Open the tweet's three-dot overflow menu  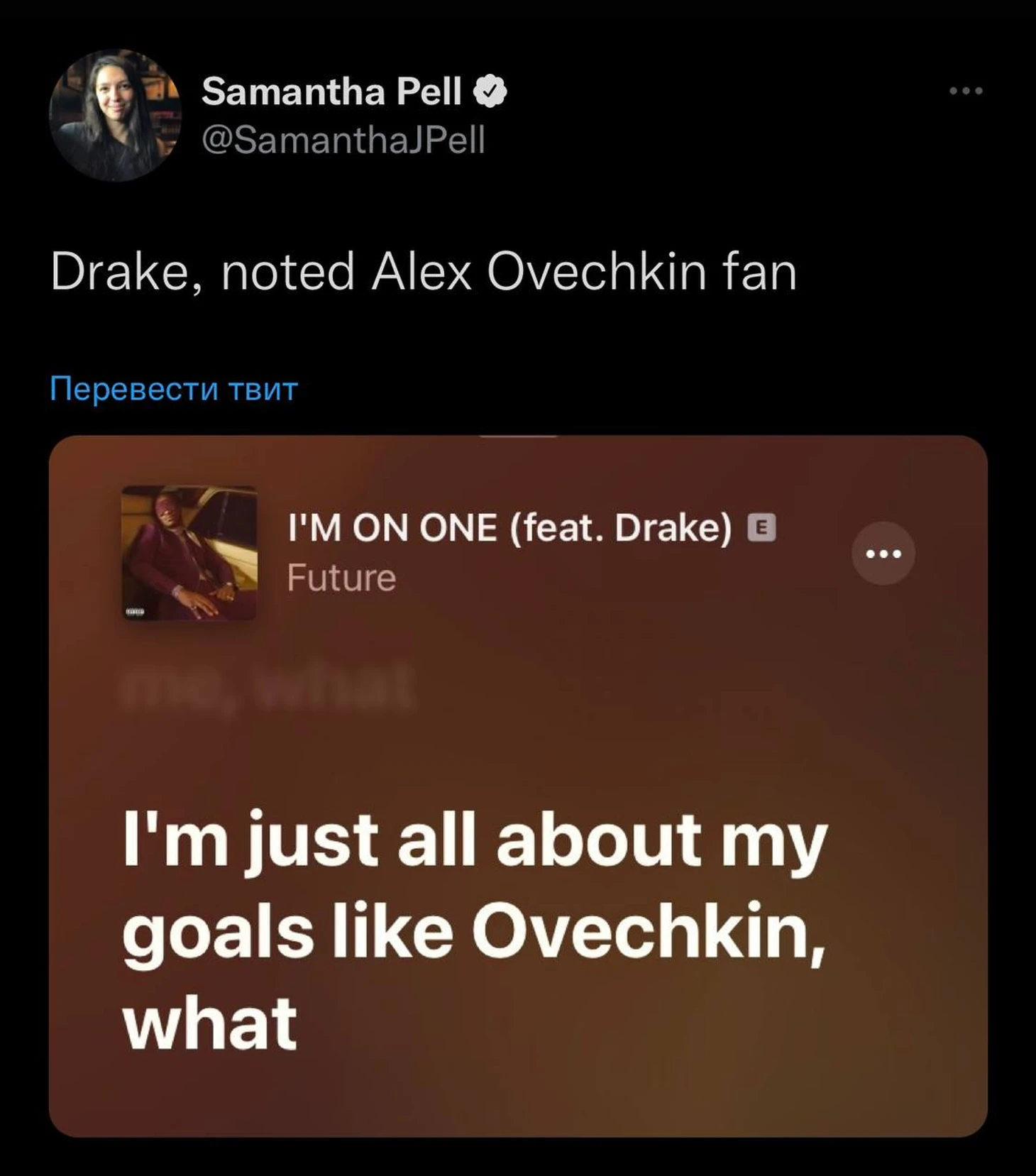click(x=966, y=91)
